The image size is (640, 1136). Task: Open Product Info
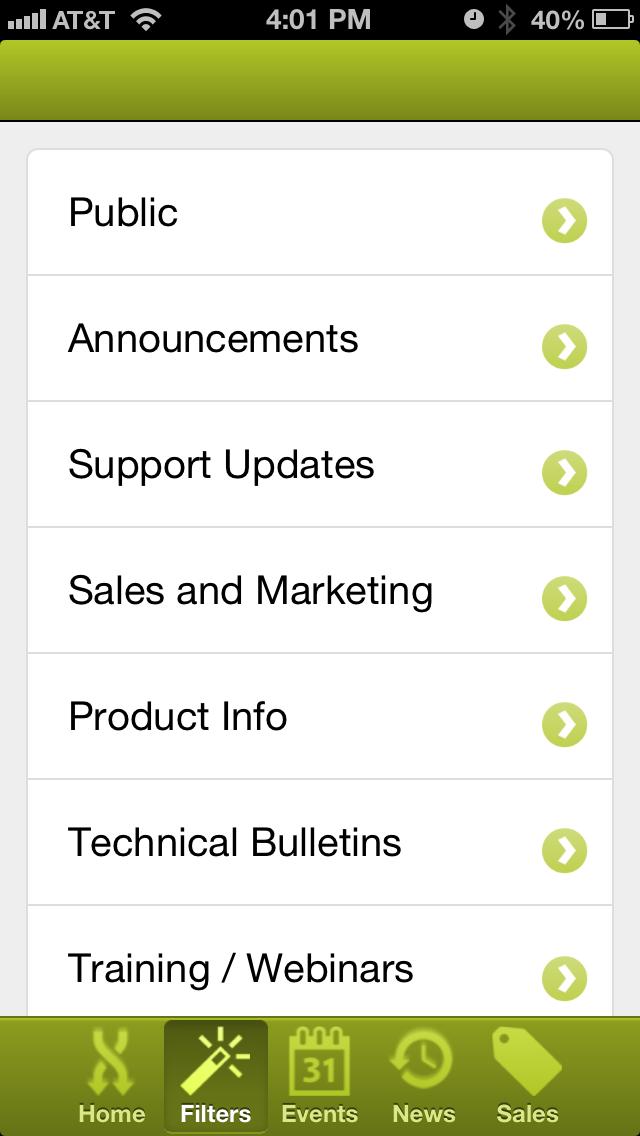tap(320, 717)
